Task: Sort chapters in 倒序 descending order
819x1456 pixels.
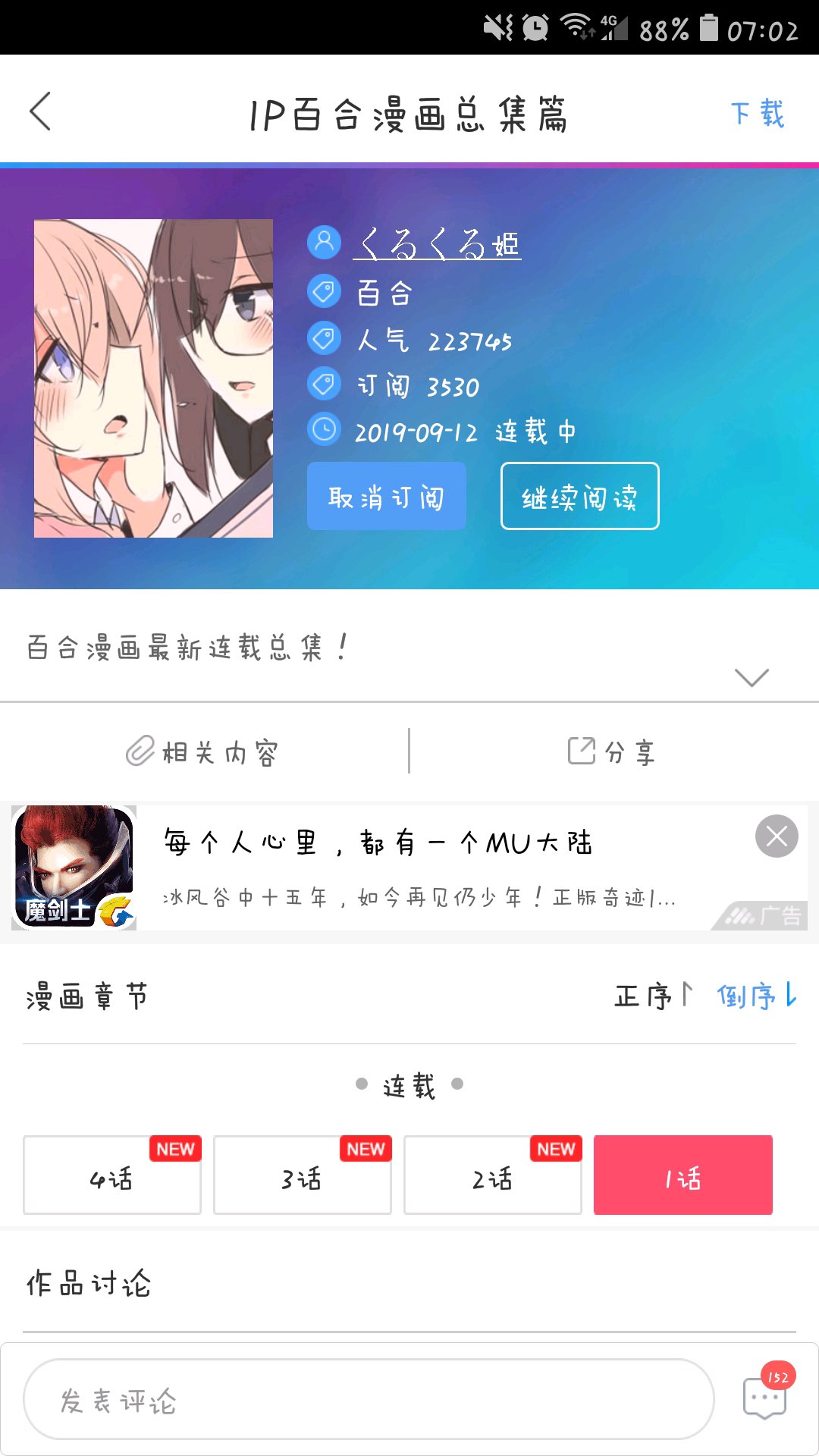Action: (757, 996)
